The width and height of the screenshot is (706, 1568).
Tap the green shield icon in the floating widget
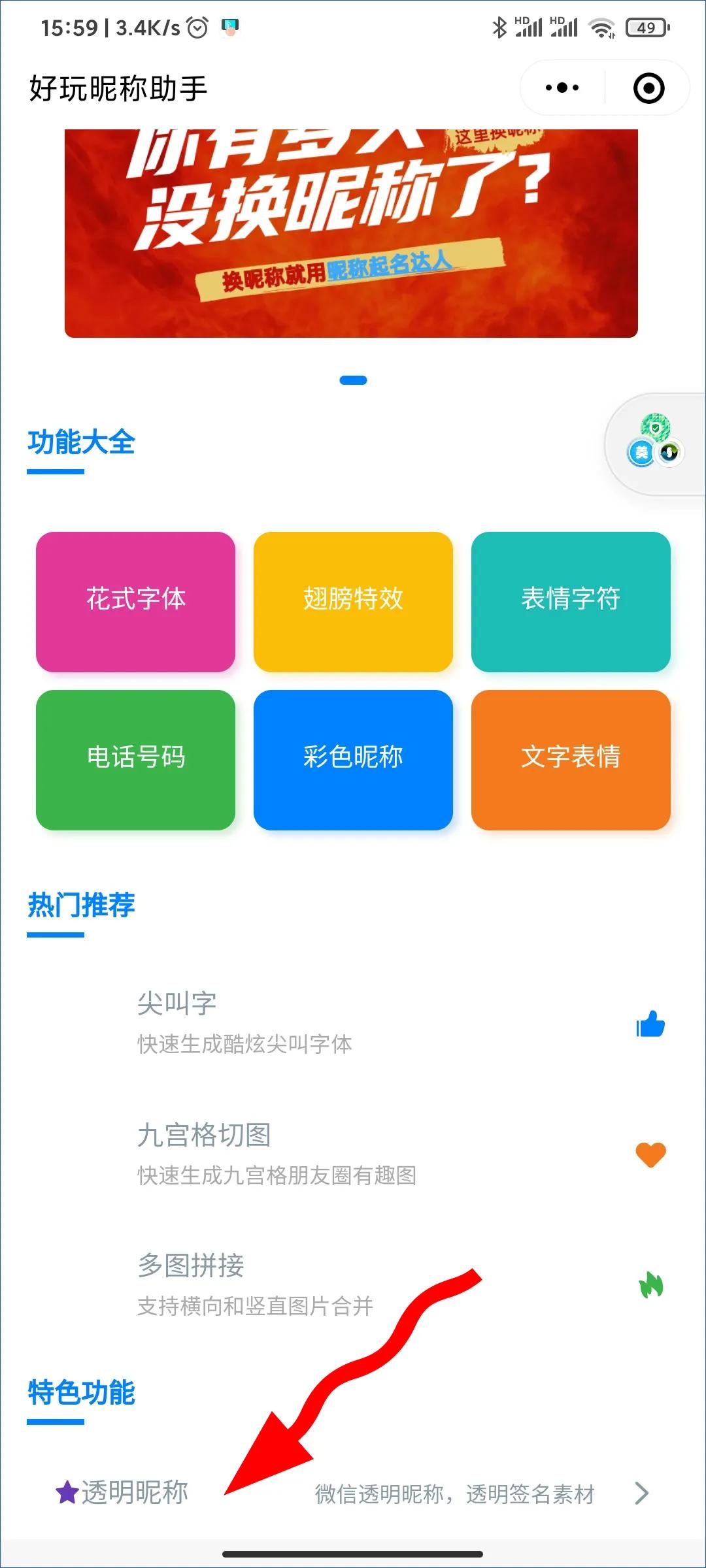655,427
